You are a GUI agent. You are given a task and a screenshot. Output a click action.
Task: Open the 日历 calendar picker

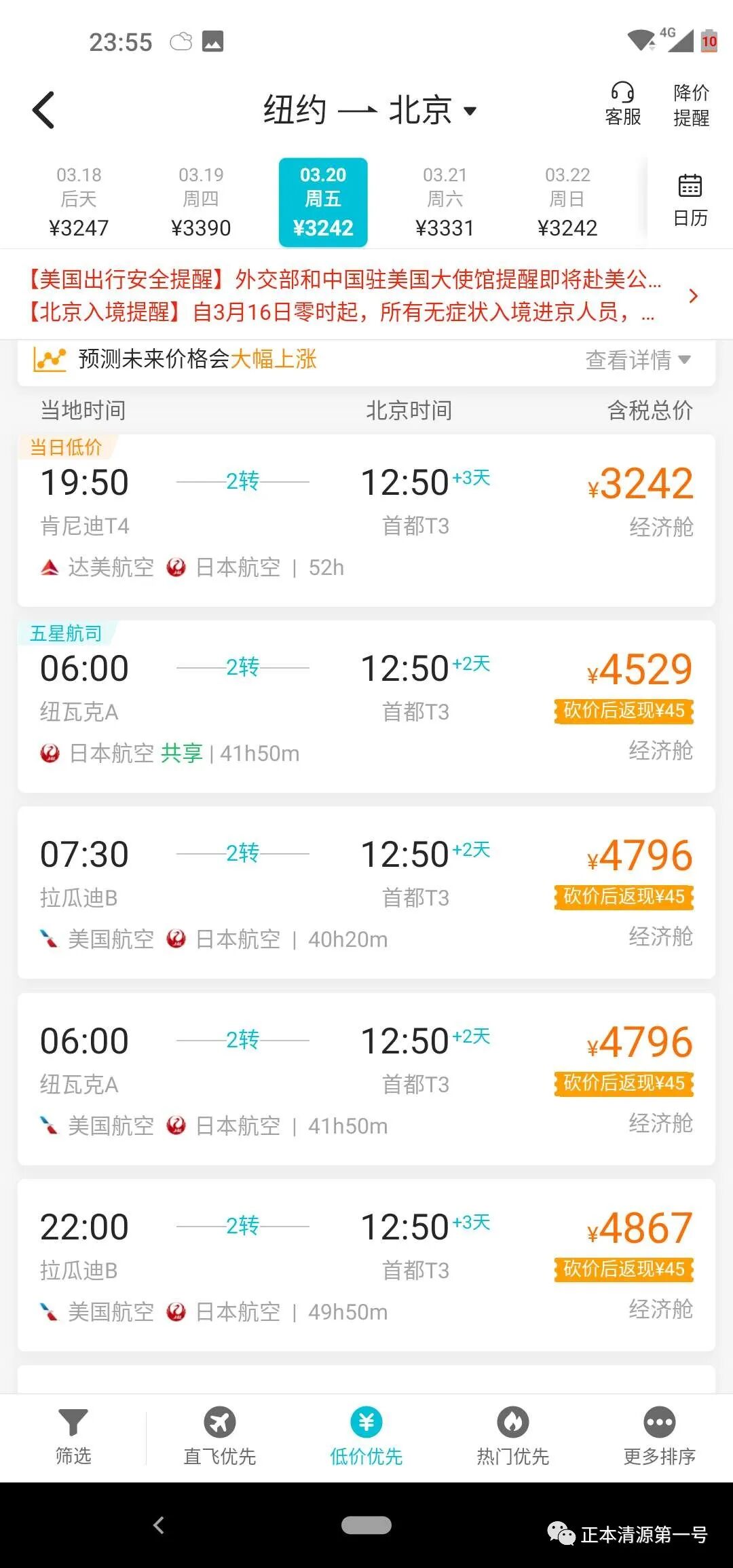(x=690, y=200)
